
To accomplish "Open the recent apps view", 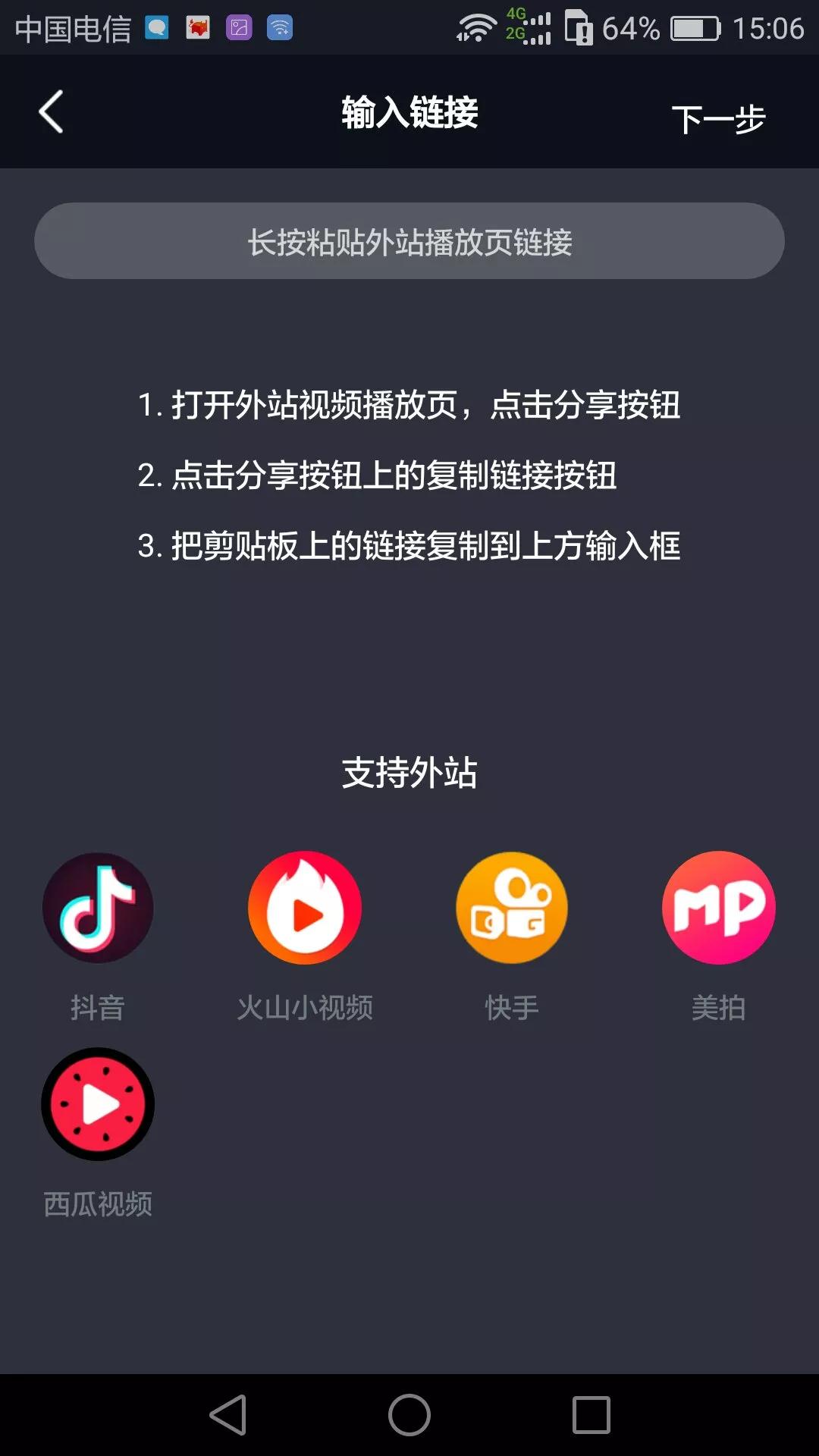I will (591, 1415).
